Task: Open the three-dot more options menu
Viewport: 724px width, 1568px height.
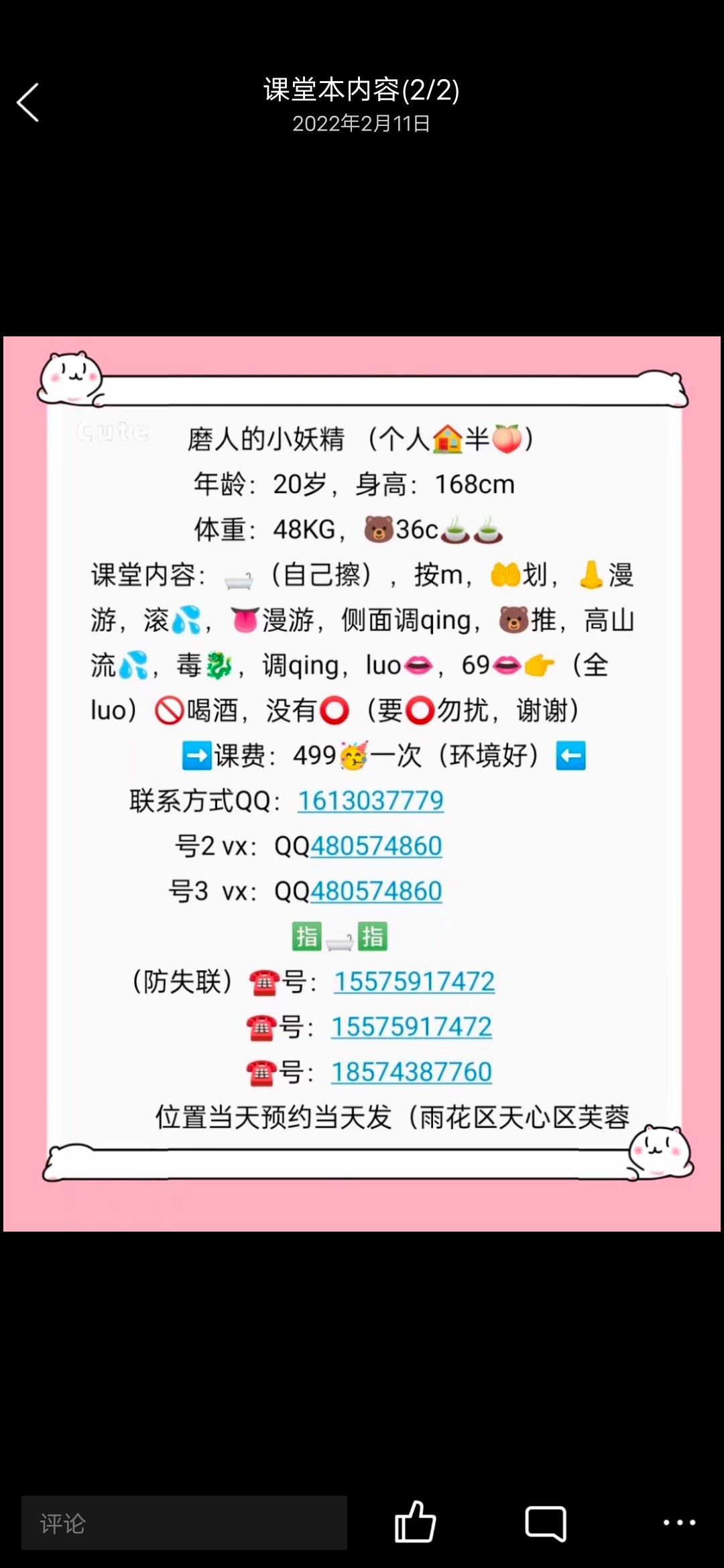Action: (678, 1522)
